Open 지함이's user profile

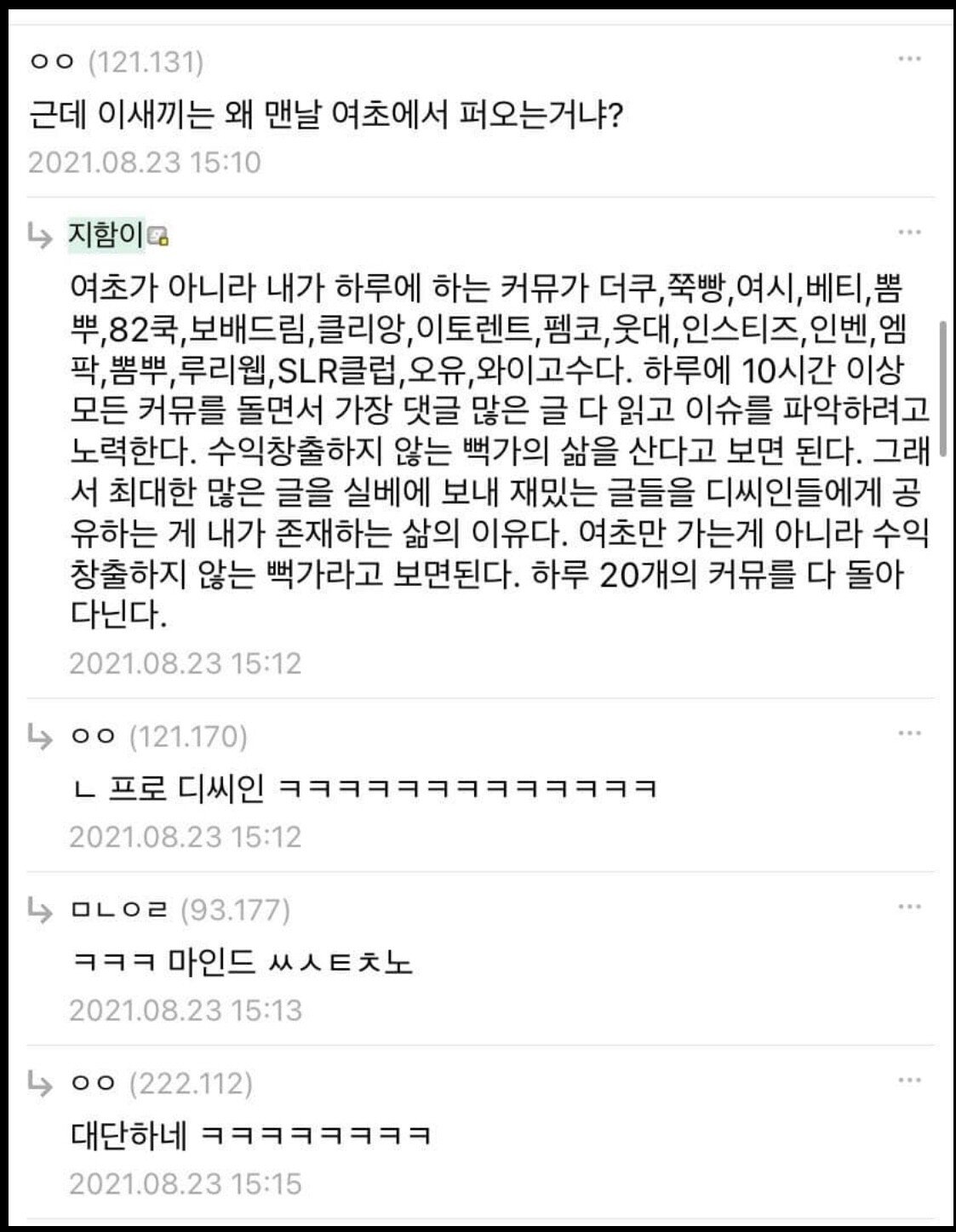(x=106, y=236)
